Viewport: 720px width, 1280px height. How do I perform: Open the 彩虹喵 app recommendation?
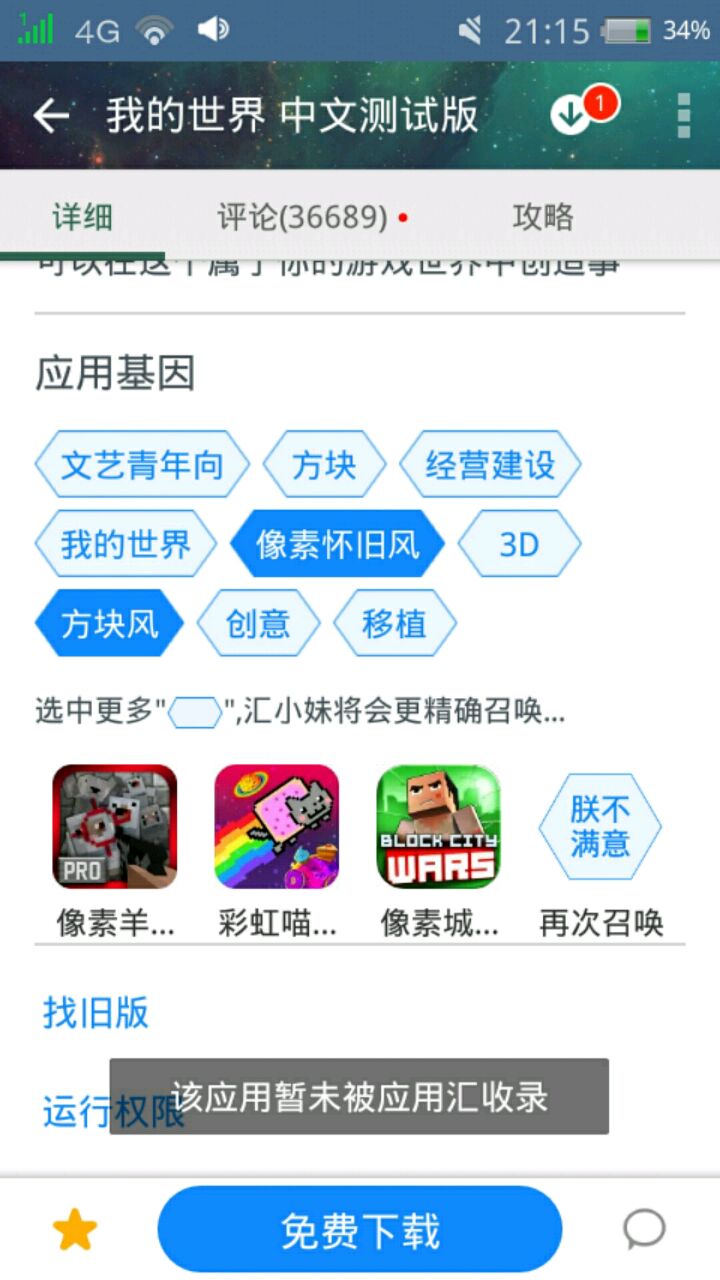pos(277,828)
